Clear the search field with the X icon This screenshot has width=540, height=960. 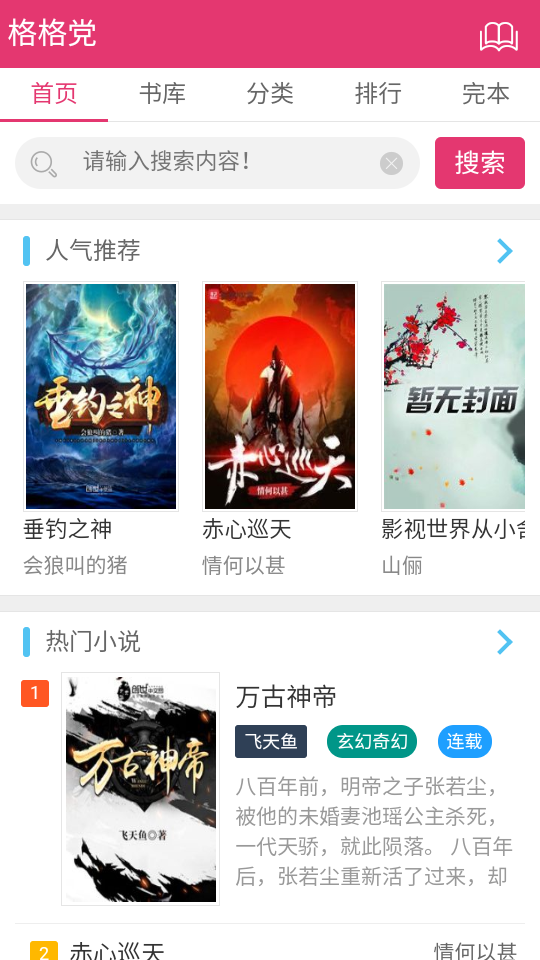pyautogui.click(x=391, y=163)
